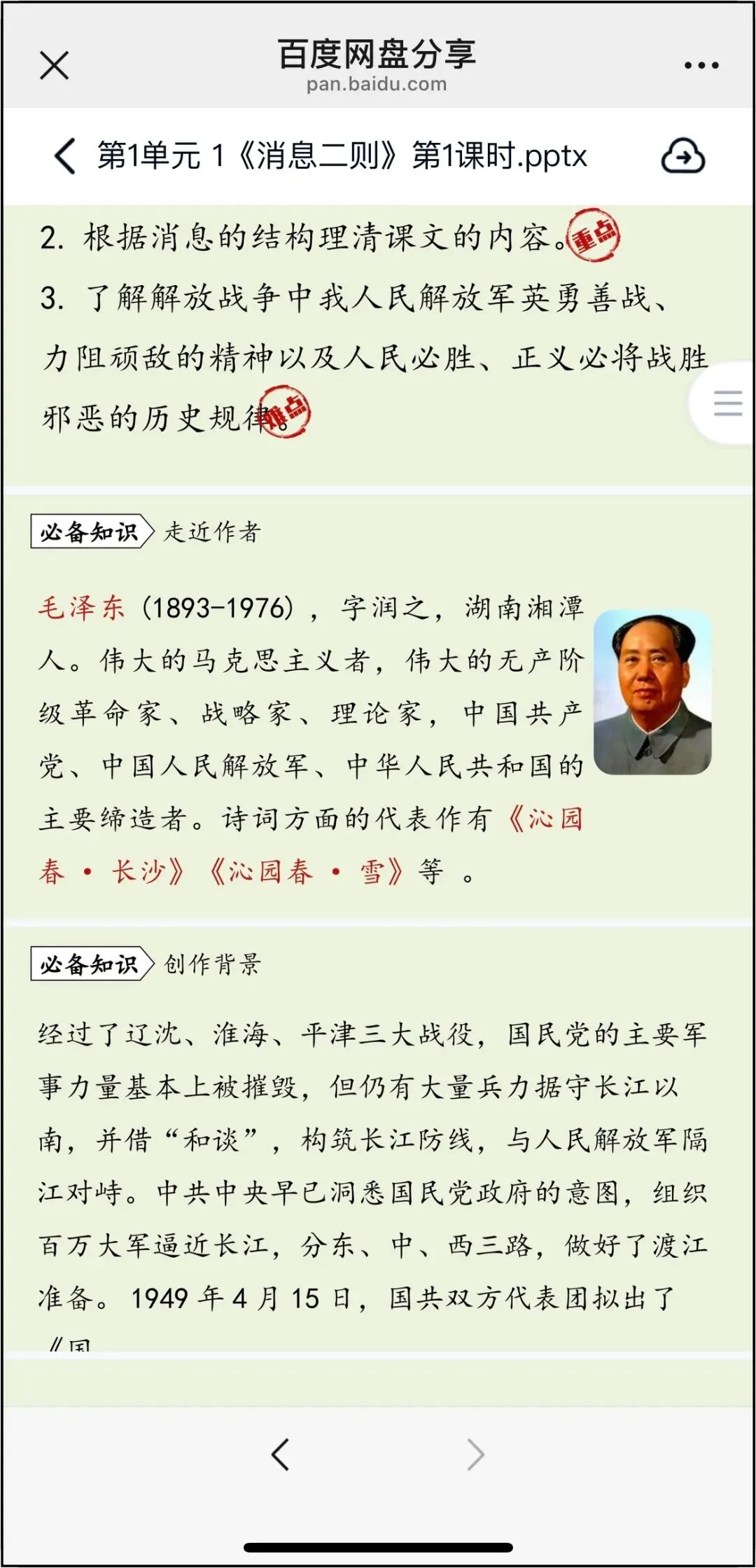This screenshot has width=756, height=1568.
Task: Open the three-dot more options menu
Action: click(701, 65)
